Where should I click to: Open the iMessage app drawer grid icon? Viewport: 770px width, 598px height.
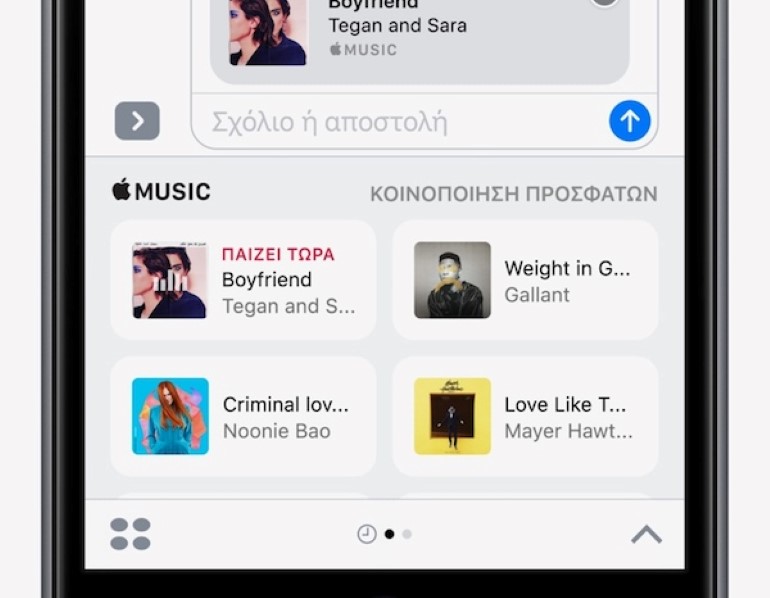[130, 534]
